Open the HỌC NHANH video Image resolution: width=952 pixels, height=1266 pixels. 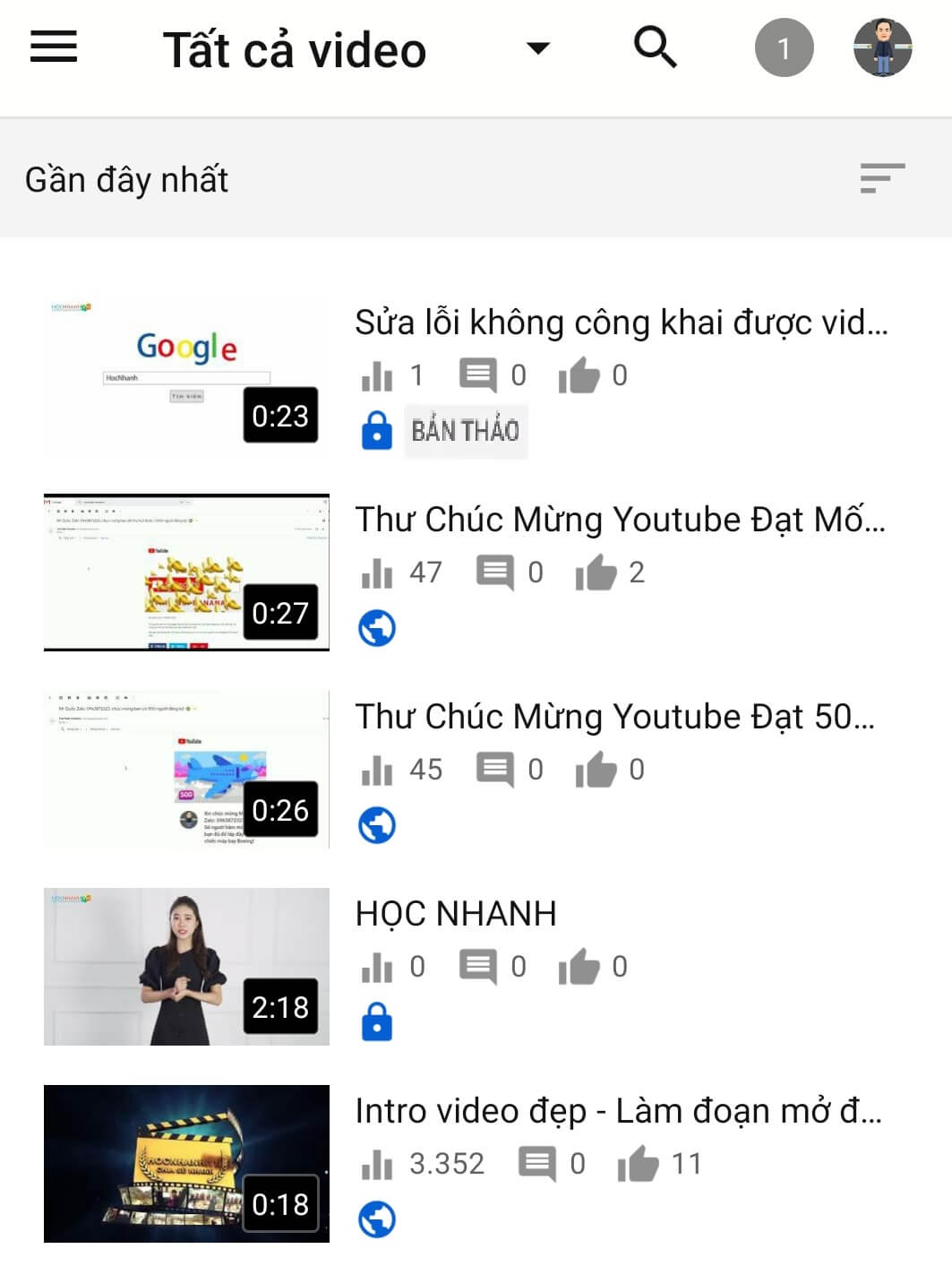pyautogui.click(x=456, y=914)
